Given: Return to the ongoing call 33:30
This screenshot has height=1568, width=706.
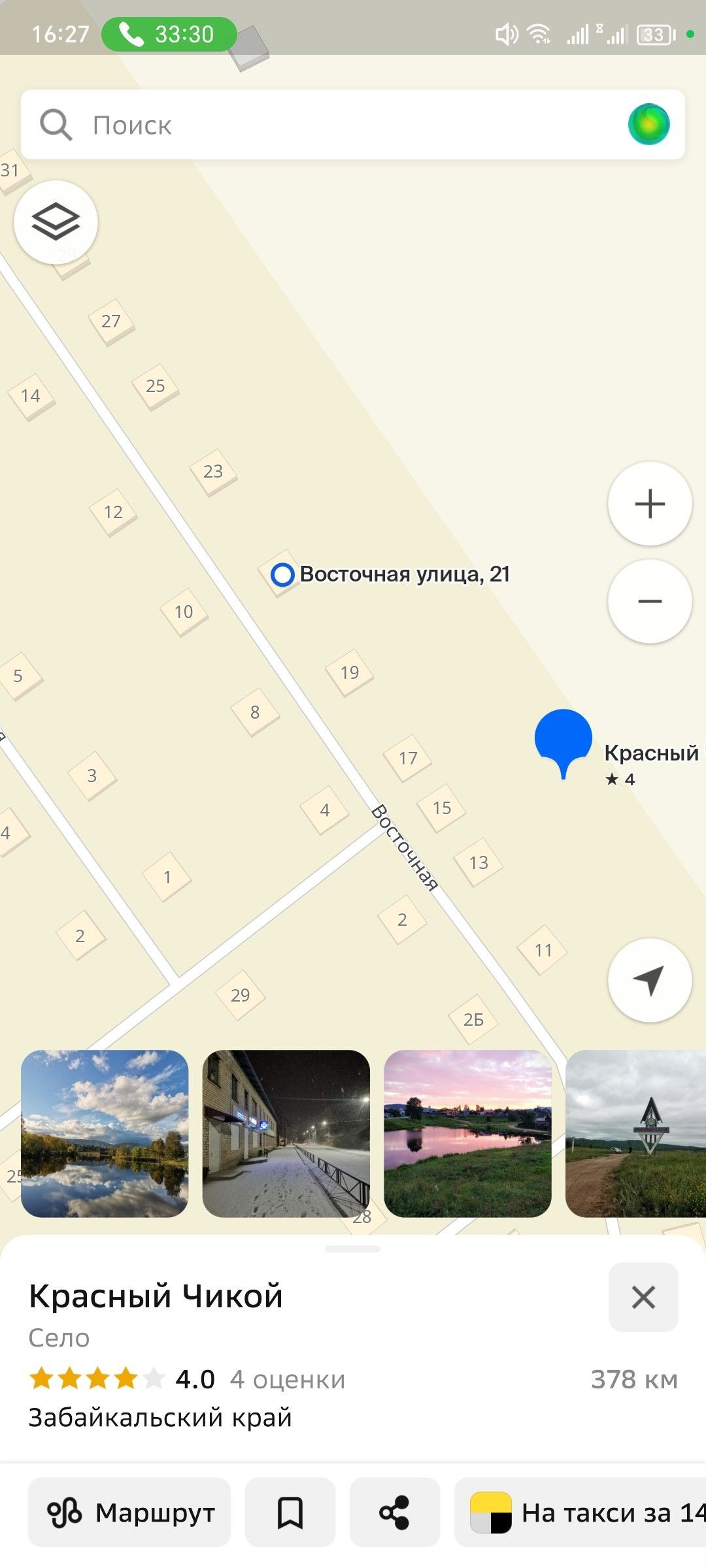Looking at the screenshot, I should (x=169, y=34).
